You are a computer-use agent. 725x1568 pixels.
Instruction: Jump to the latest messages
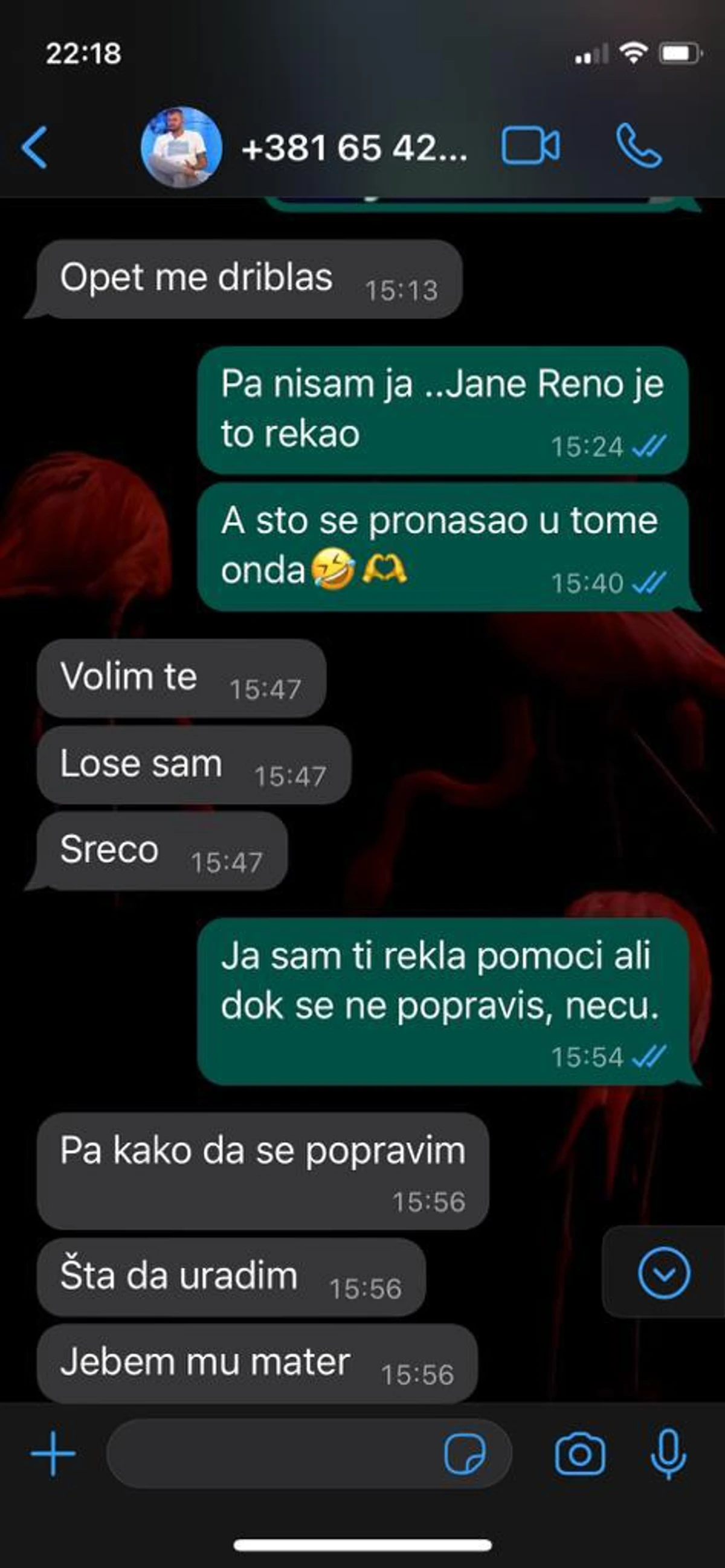(x=663, y=1272)
